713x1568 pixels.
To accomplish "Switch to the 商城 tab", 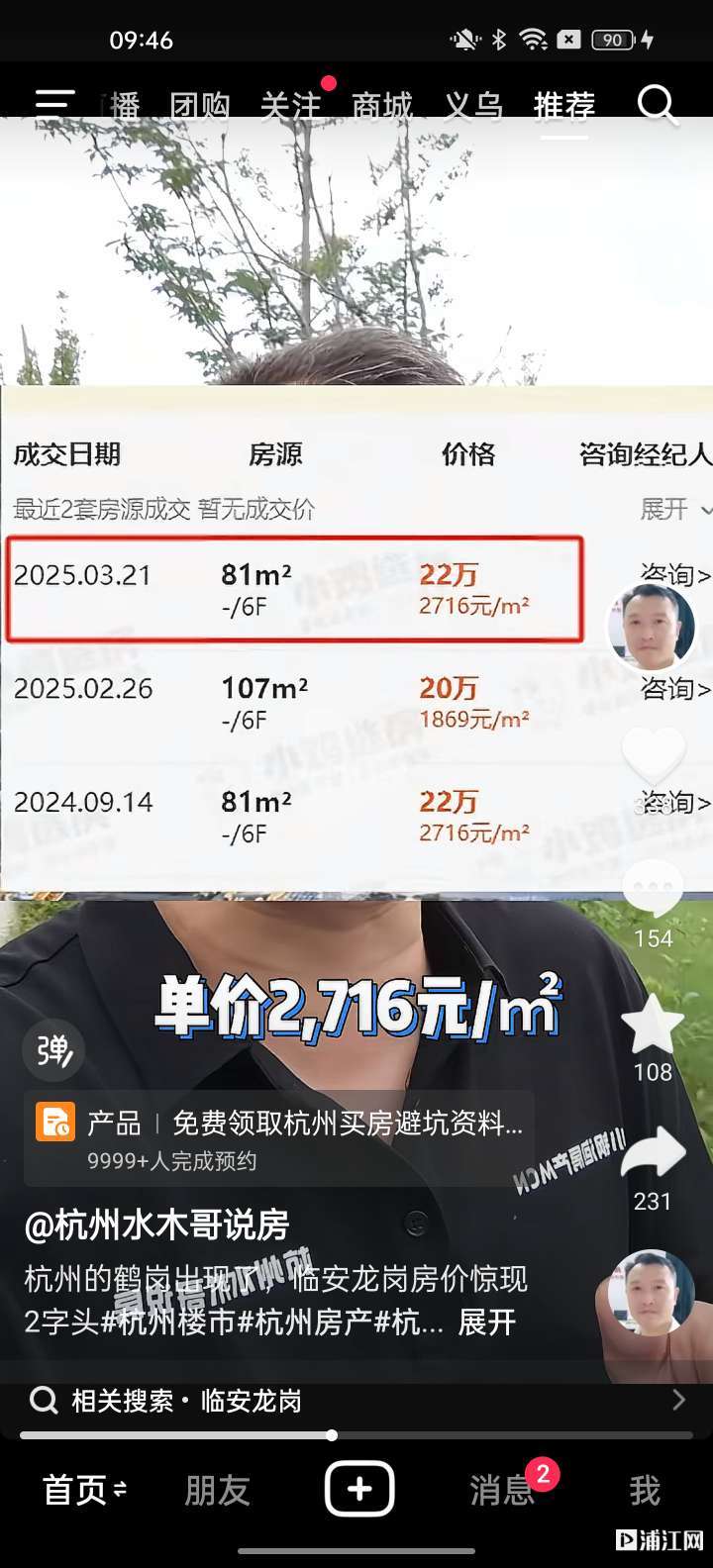I will pyautogui.click(x=382, y=106).
